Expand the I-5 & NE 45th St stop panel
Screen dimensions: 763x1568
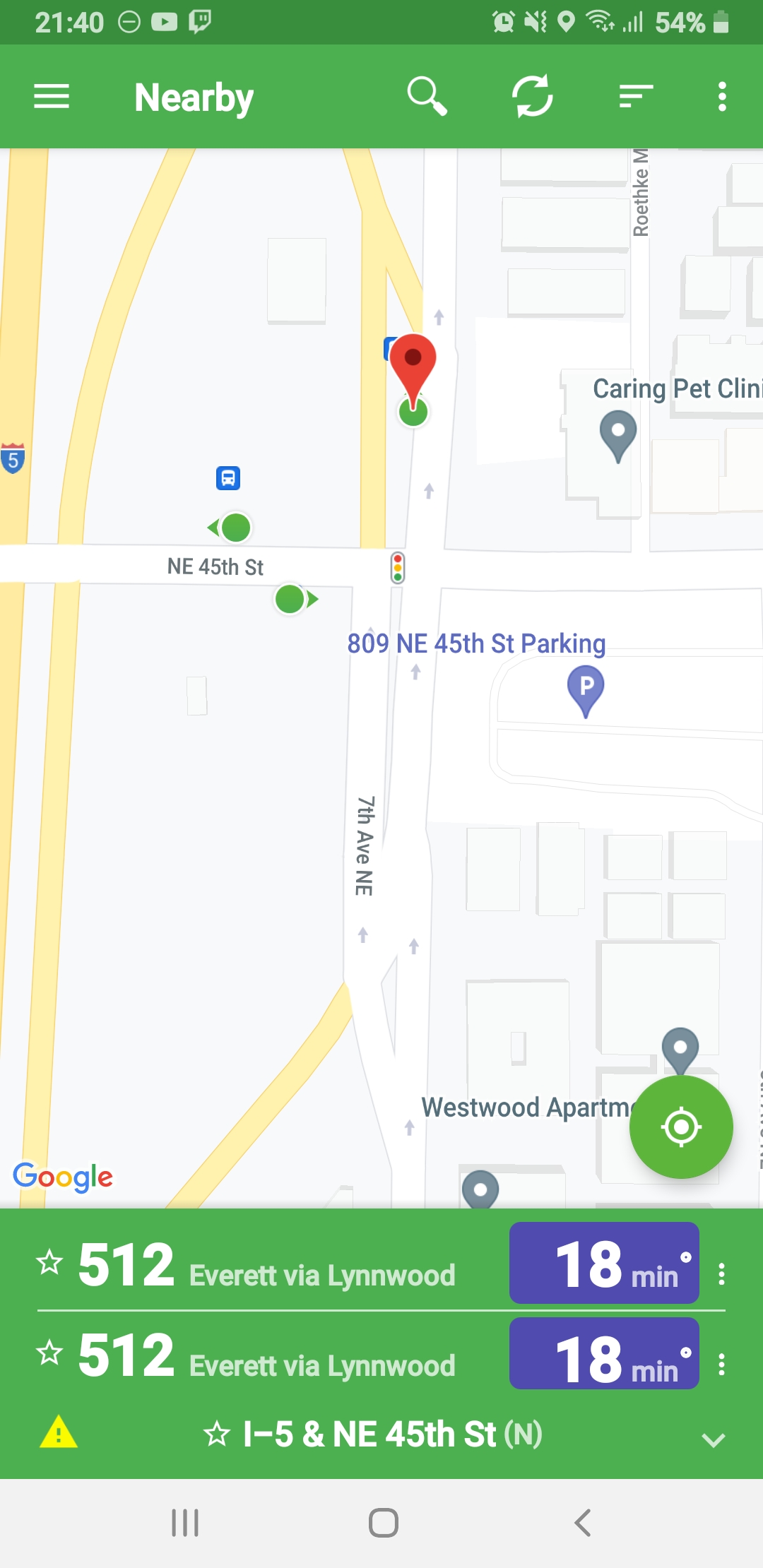(714, 1439)
